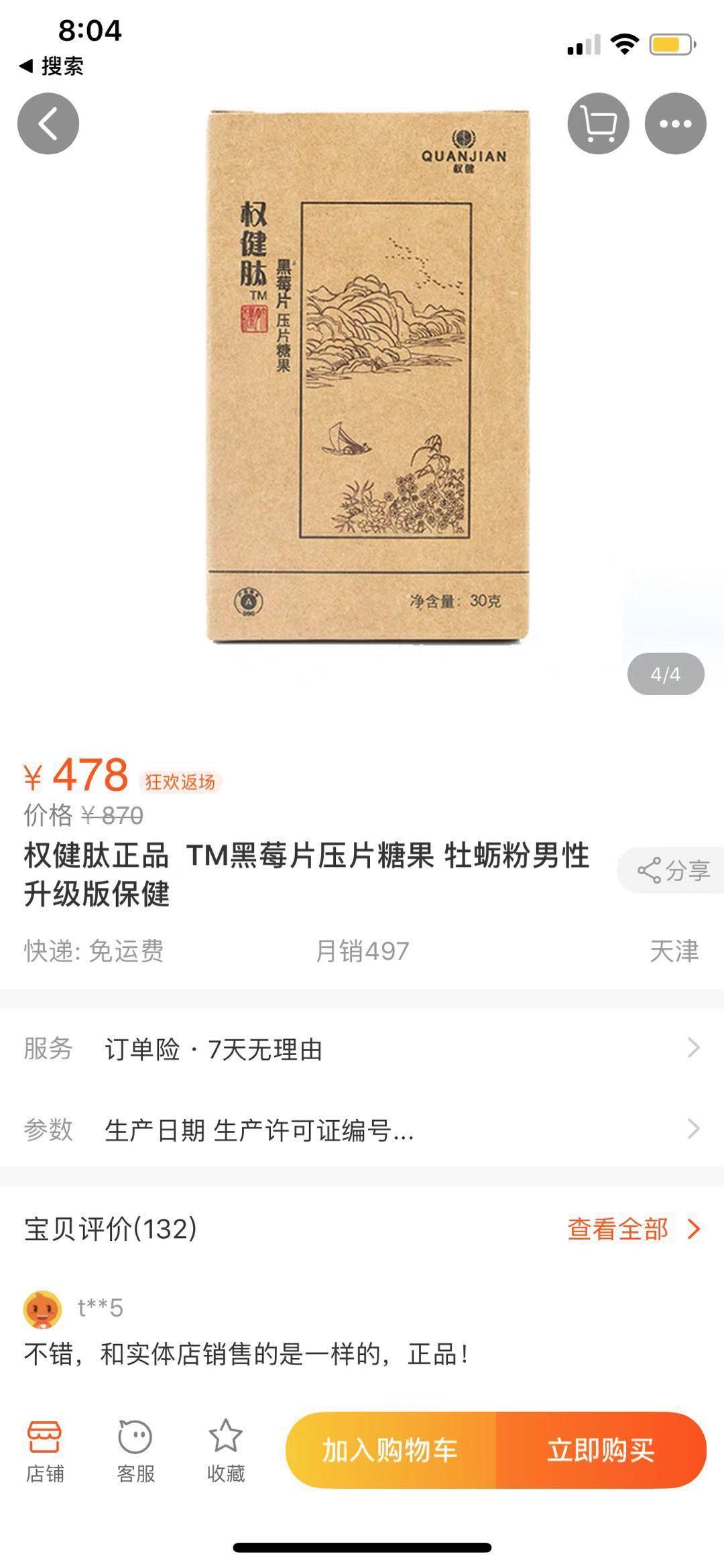This screenshot has height=1568, width=724.
Task: Open reviewer t**5's comment
Action: pos(245,1354)
